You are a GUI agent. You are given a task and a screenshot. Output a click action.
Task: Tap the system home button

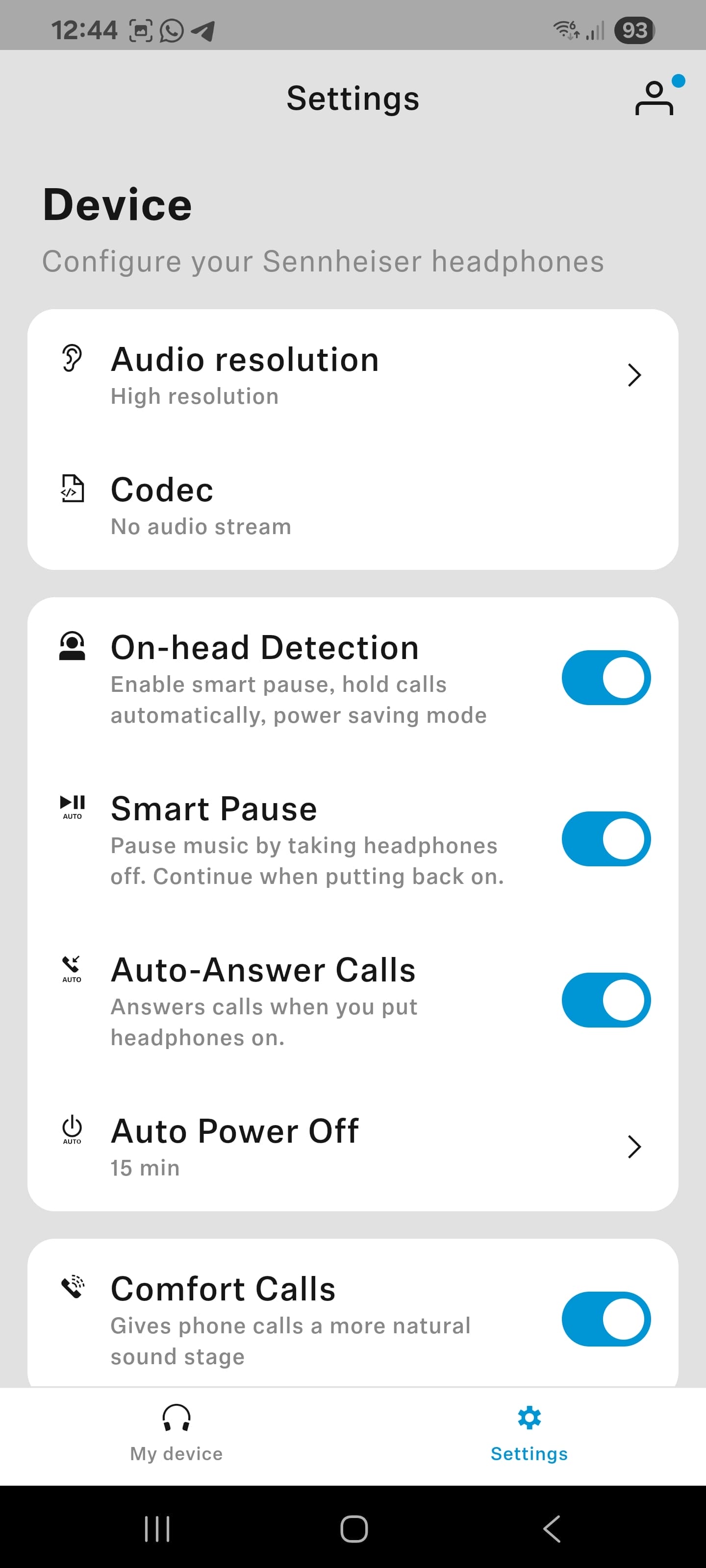click(354, 1528)
